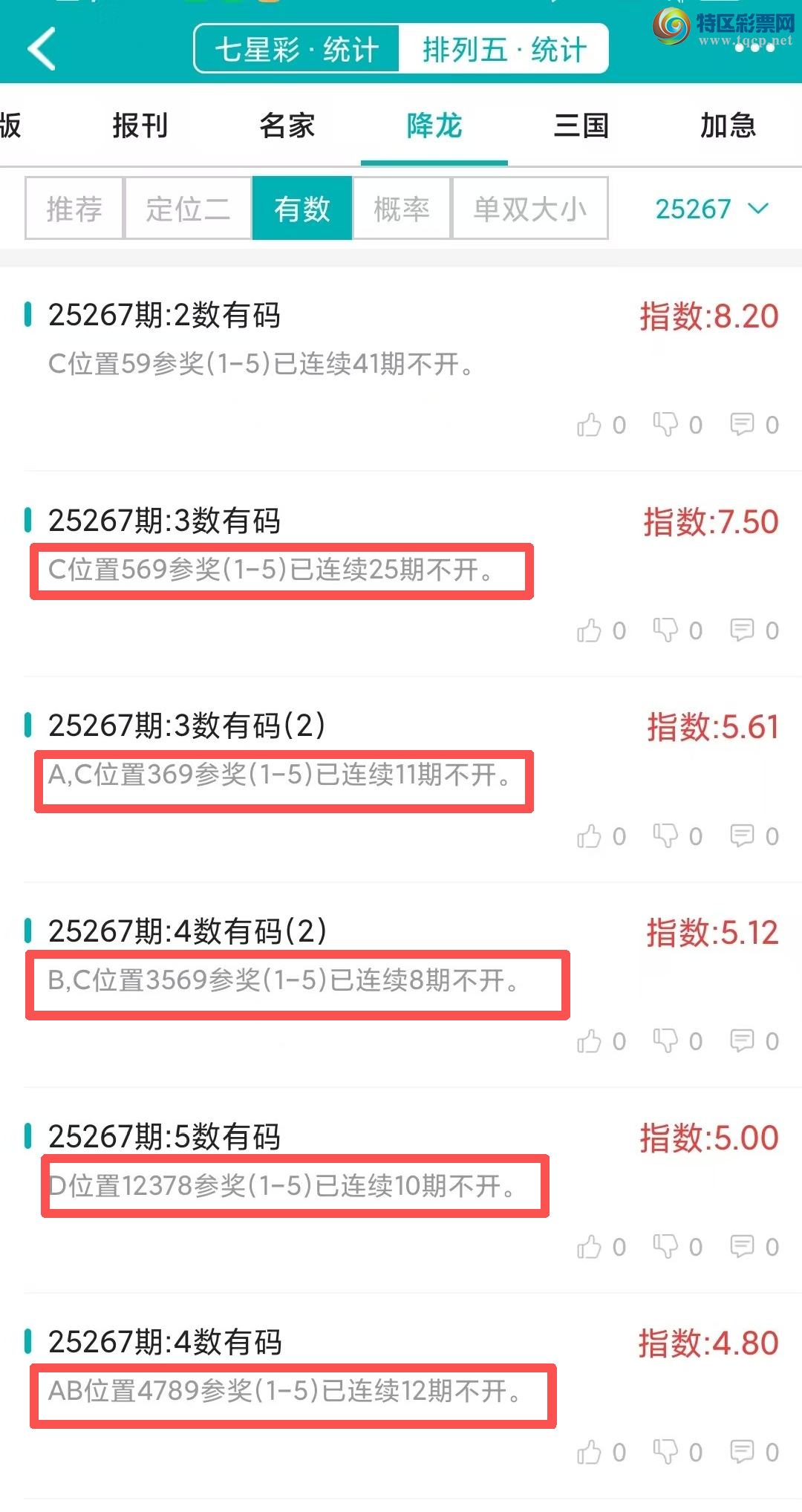Open the 4数有码 index 4.80 entry
Image resolution: width=802 pixels, height=1512 pixels.
[165, 1342]
